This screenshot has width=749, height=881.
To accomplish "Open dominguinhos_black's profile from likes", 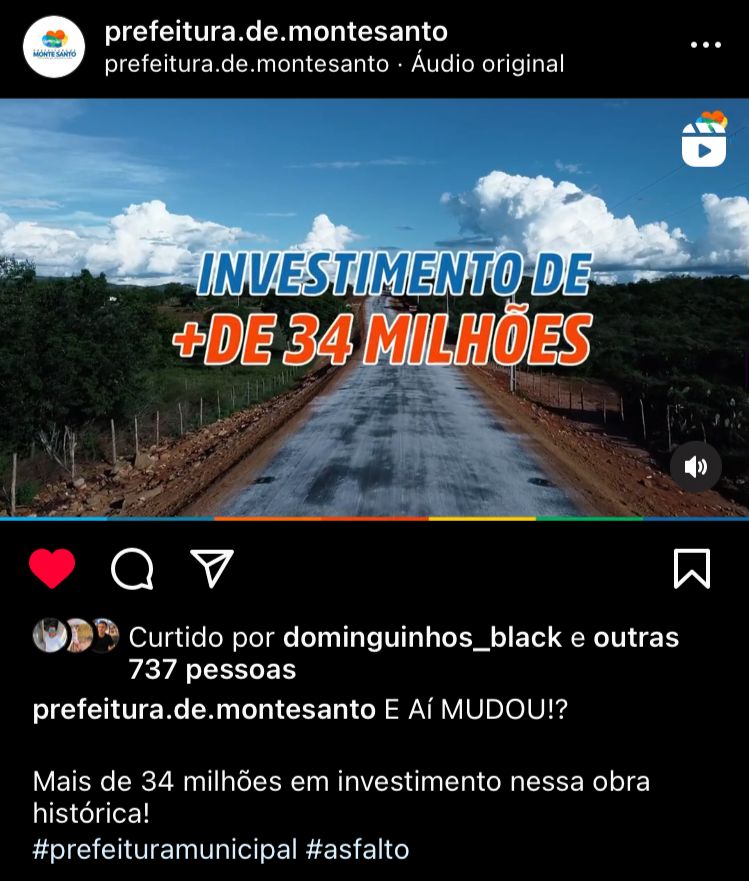I will coord(422,637).
